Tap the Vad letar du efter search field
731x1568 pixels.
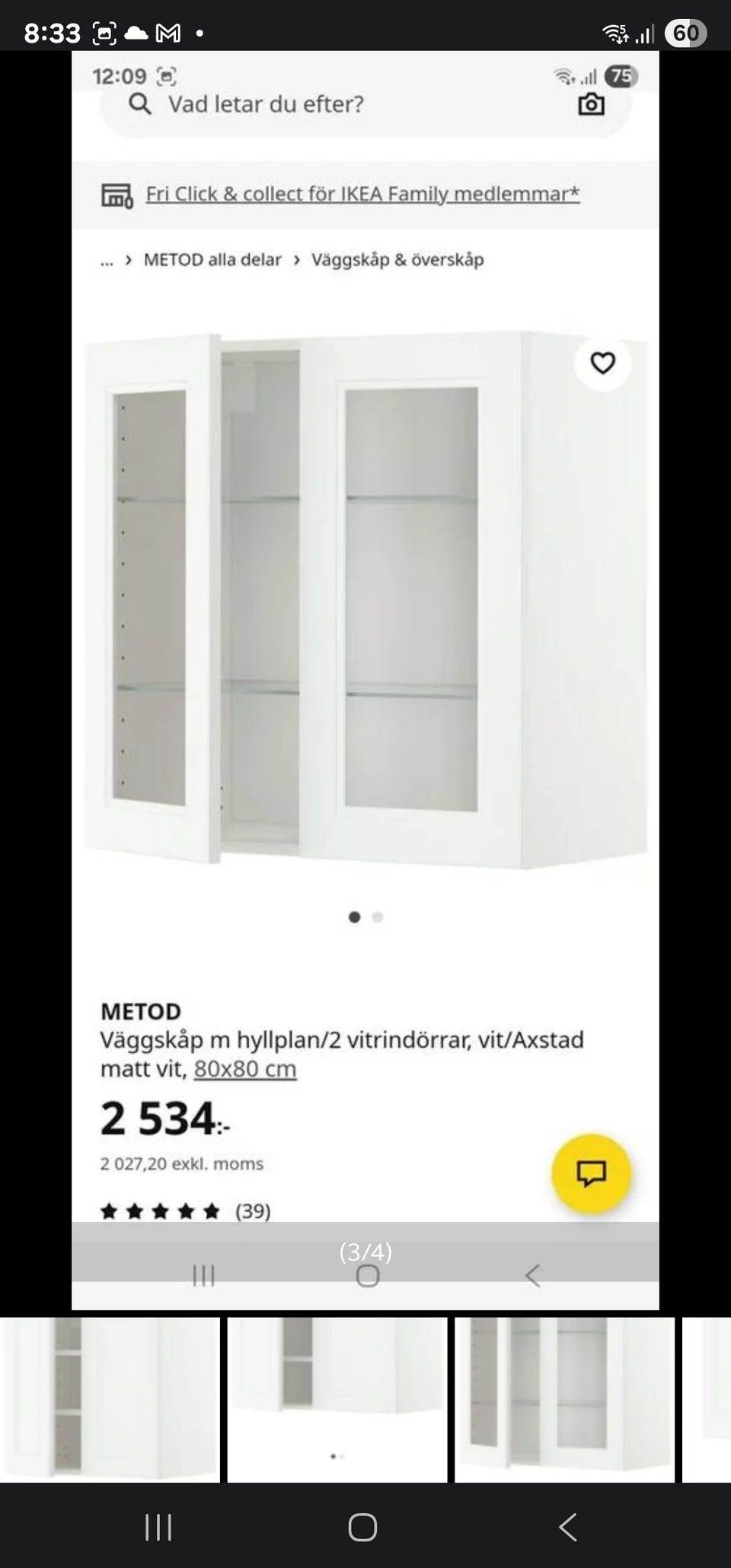click(x=305, y=104)
